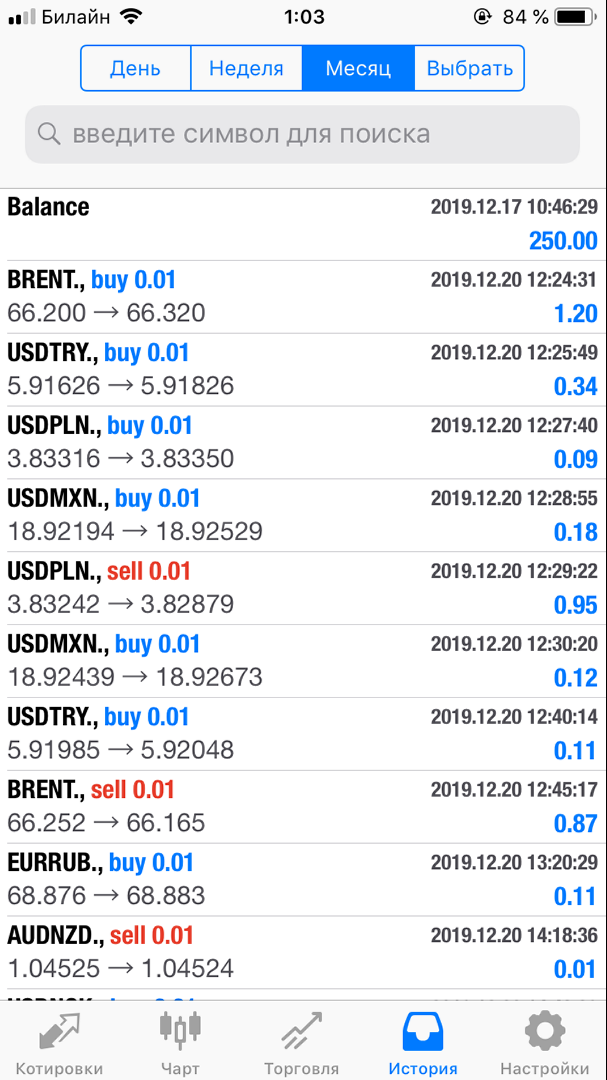Switch to the День period filter
The width and height of the screenshot is (607, 1080).
[x=136, y=68]
